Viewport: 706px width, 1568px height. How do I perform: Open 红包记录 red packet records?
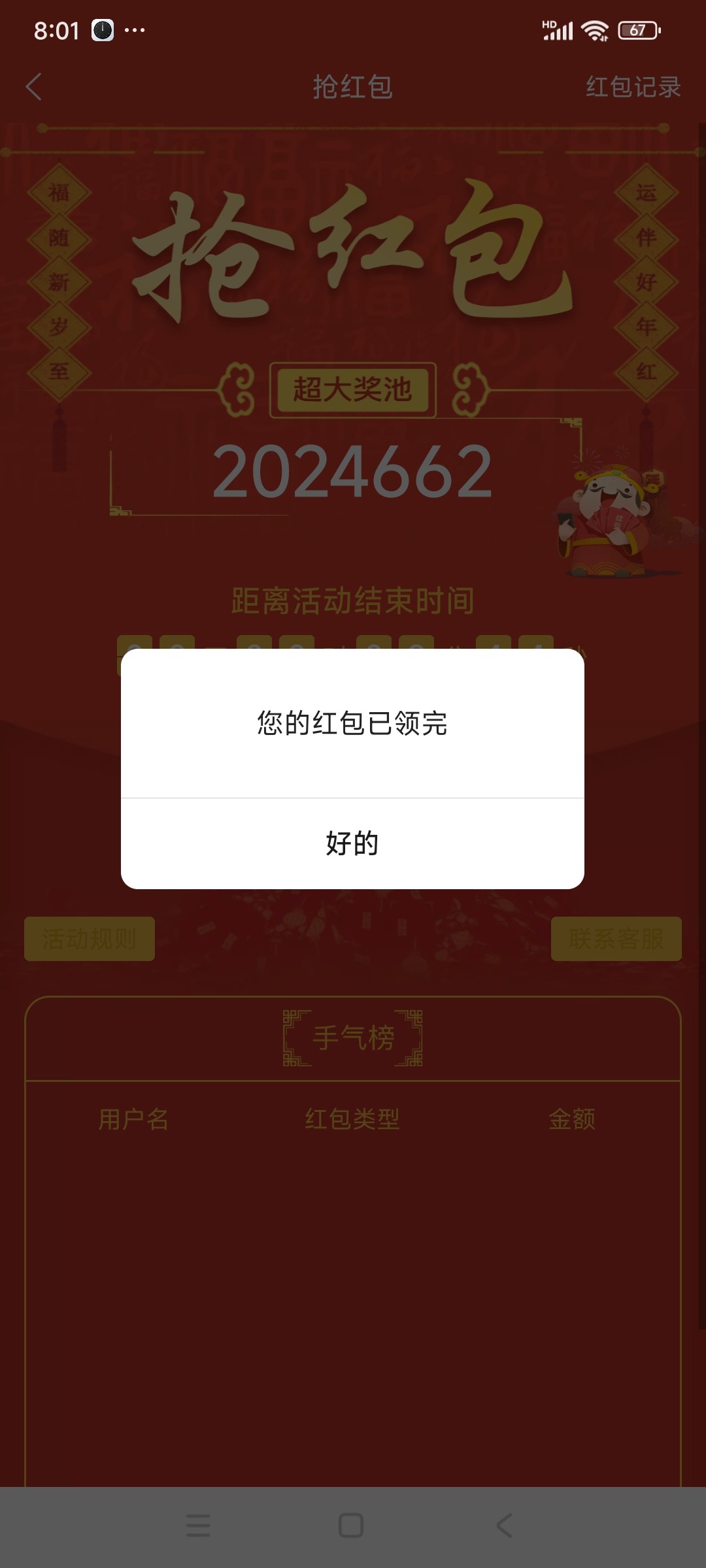pos(633,87)
